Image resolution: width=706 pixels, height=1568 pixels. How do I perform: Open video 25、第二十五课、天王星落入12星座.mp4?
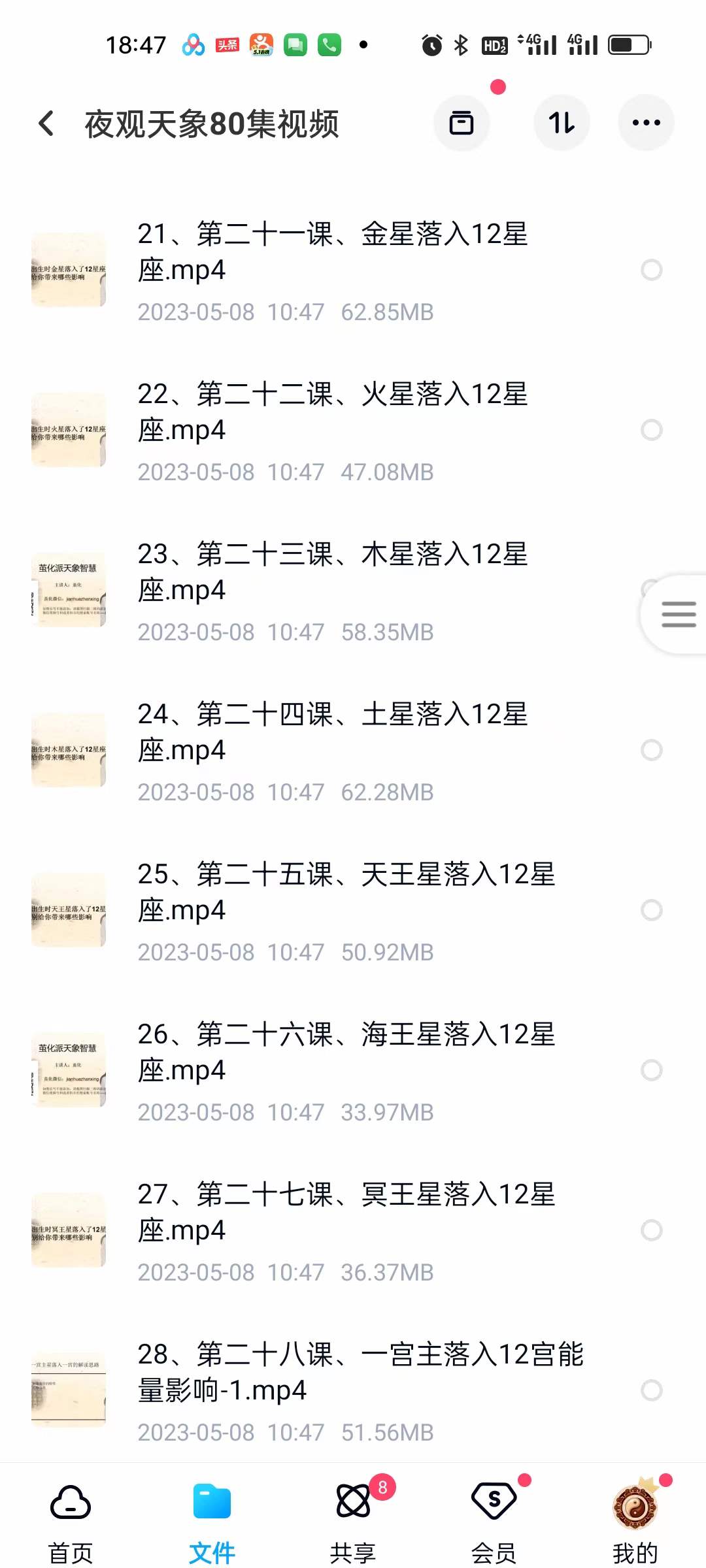(345, 892)
